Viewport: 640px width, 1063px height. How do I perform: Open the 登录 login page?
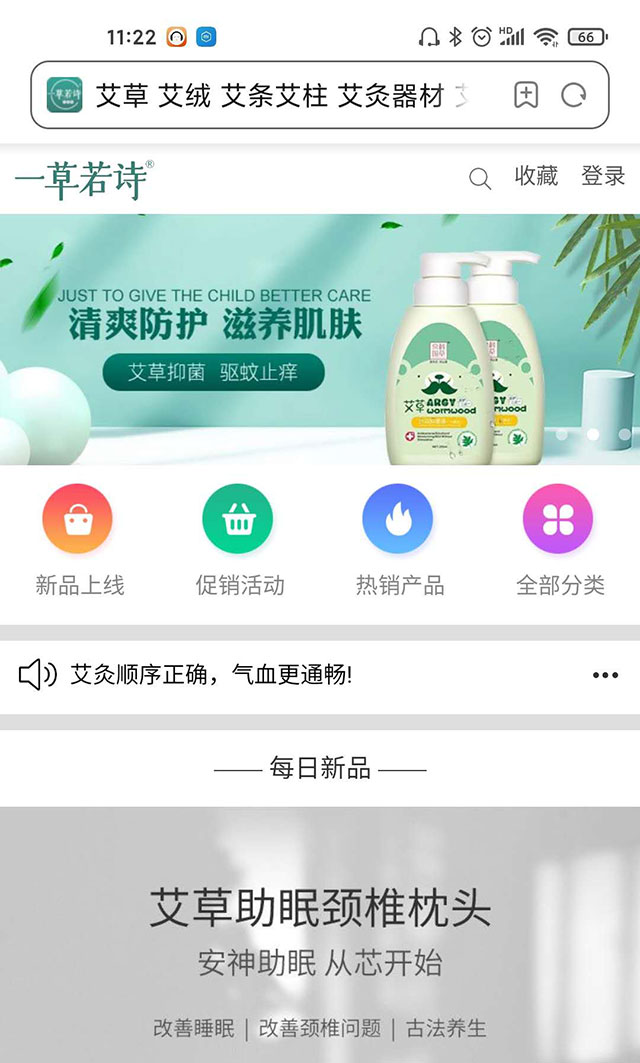coord(603,177)
